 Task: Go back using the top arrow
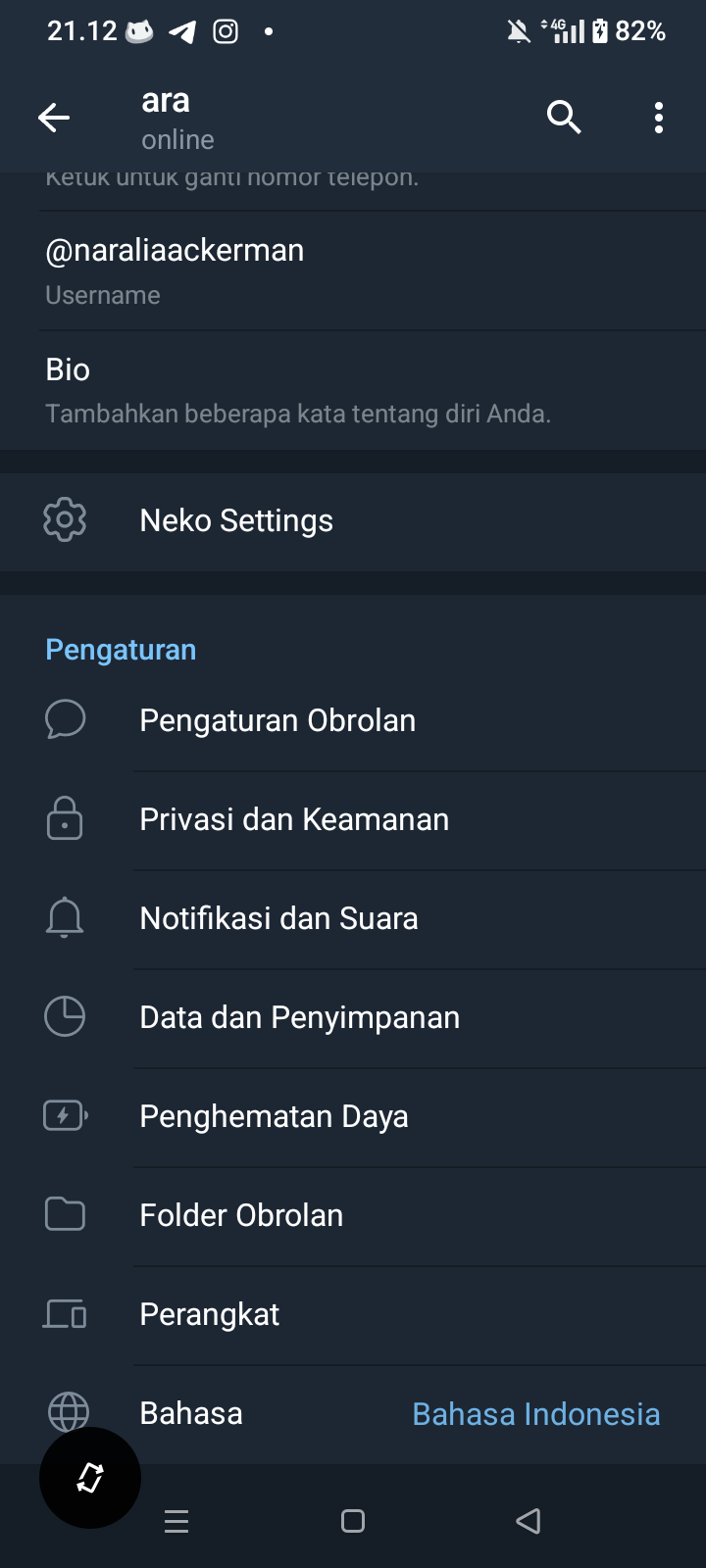(54, 119)
